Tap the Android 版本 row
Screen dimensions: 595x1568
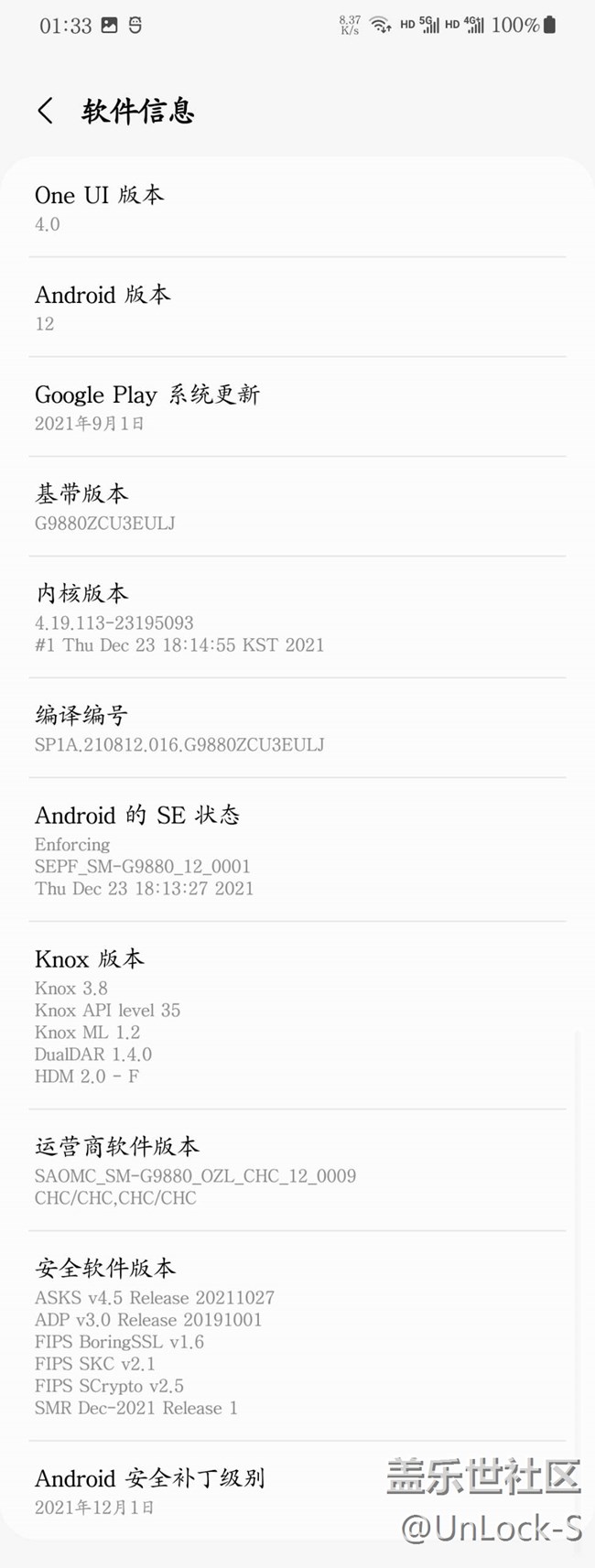pos(297,308)
